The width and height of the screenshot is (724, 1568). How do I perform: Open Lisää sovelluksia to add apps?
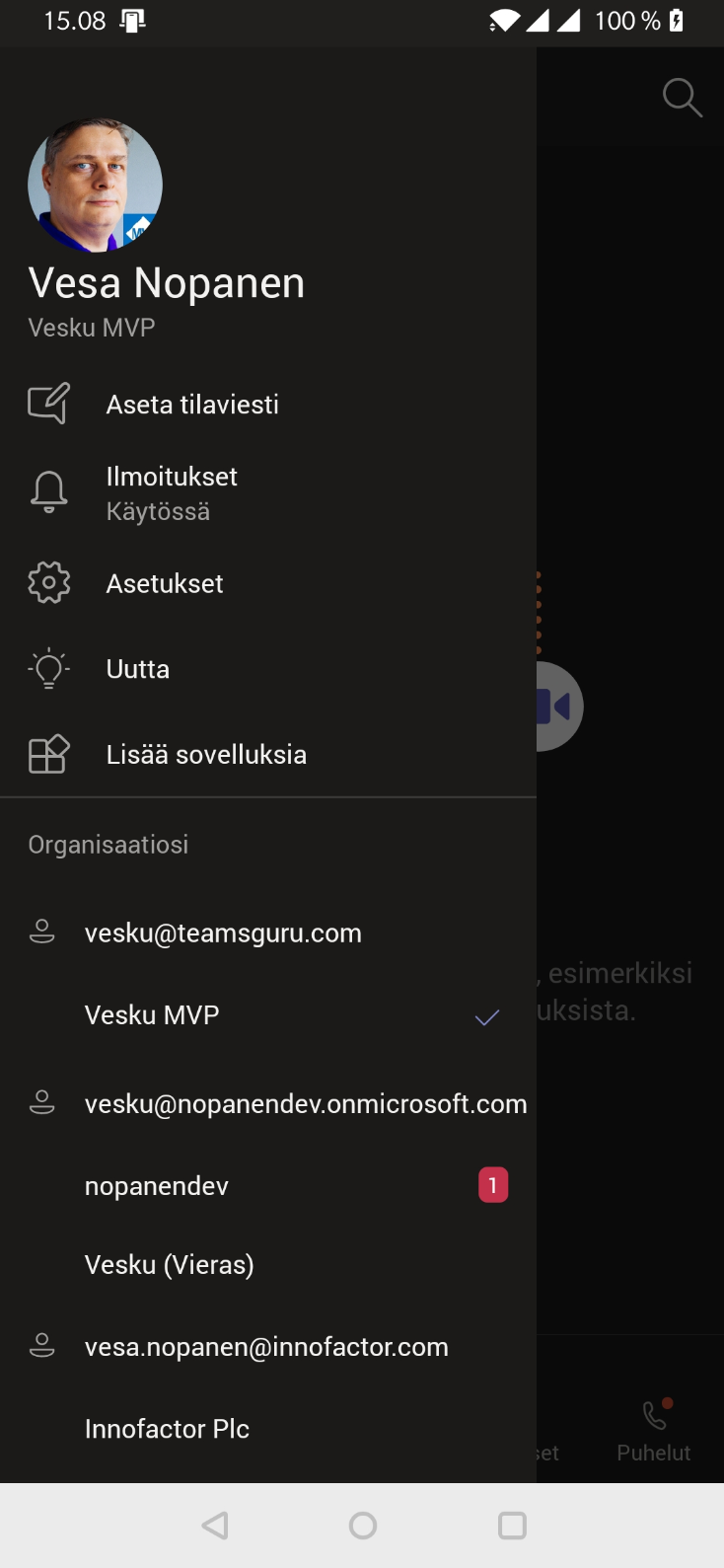pos(206,755)
